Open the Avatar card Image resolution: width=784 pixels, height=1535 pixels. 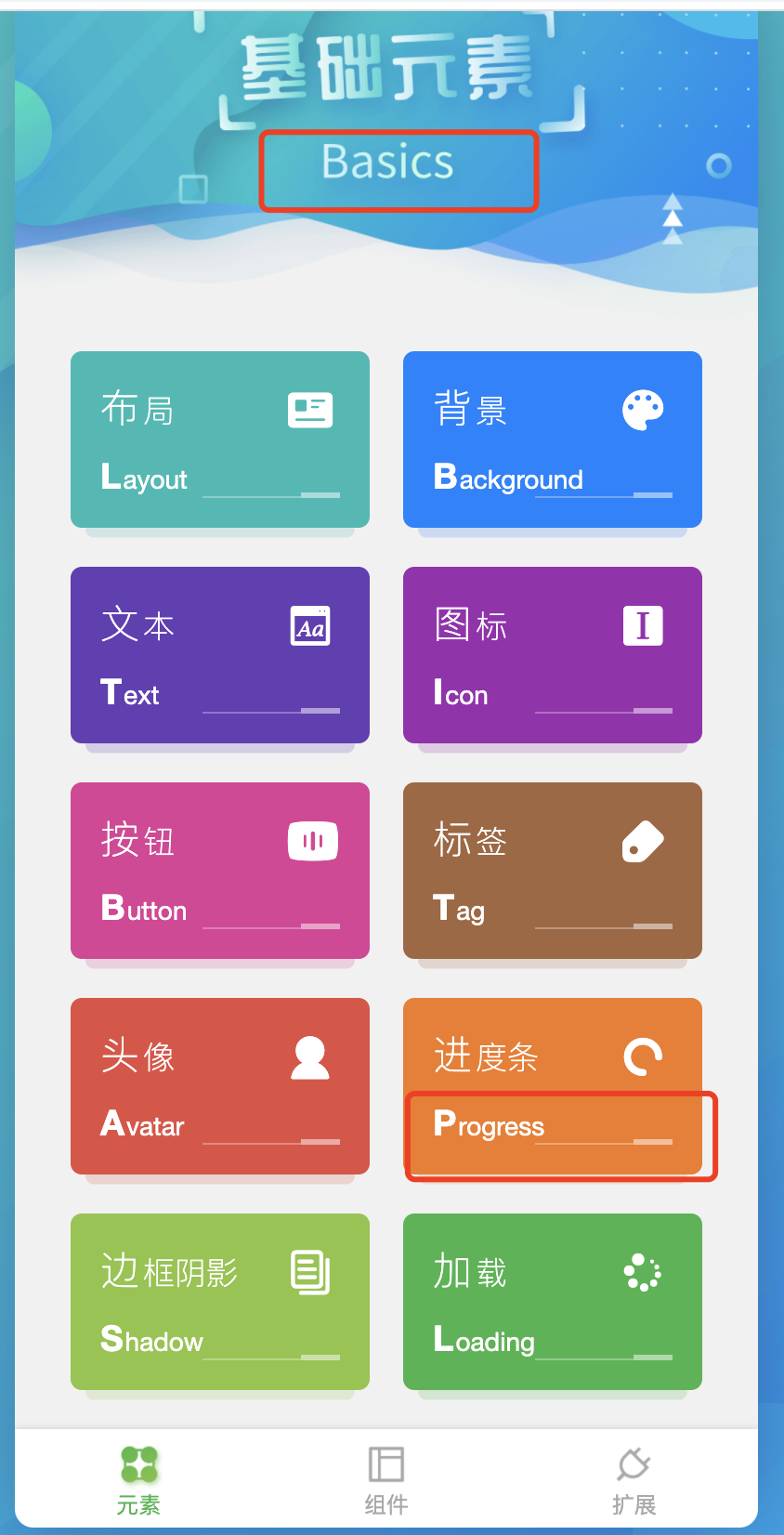[220, 1086]
